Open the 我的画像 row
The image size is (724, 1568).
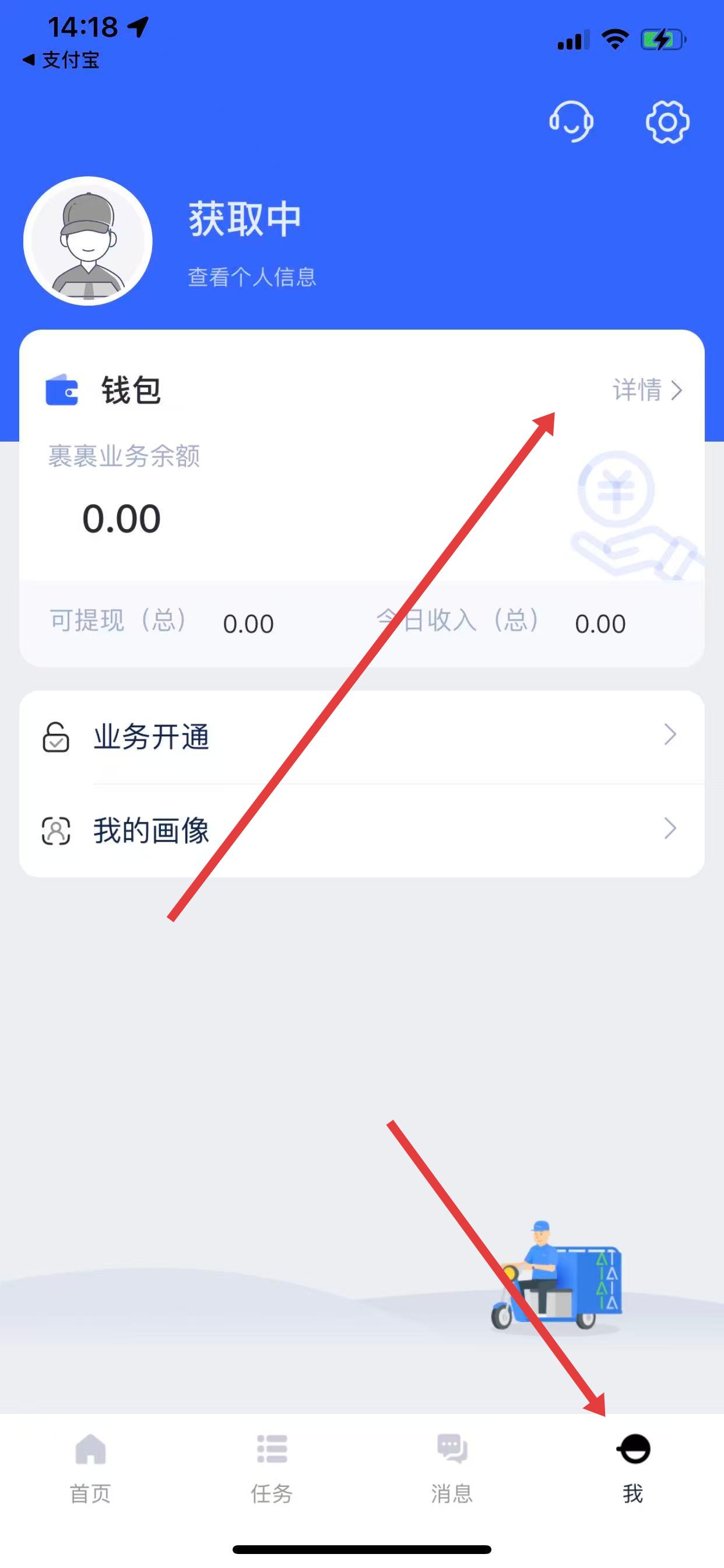[361, 830]
